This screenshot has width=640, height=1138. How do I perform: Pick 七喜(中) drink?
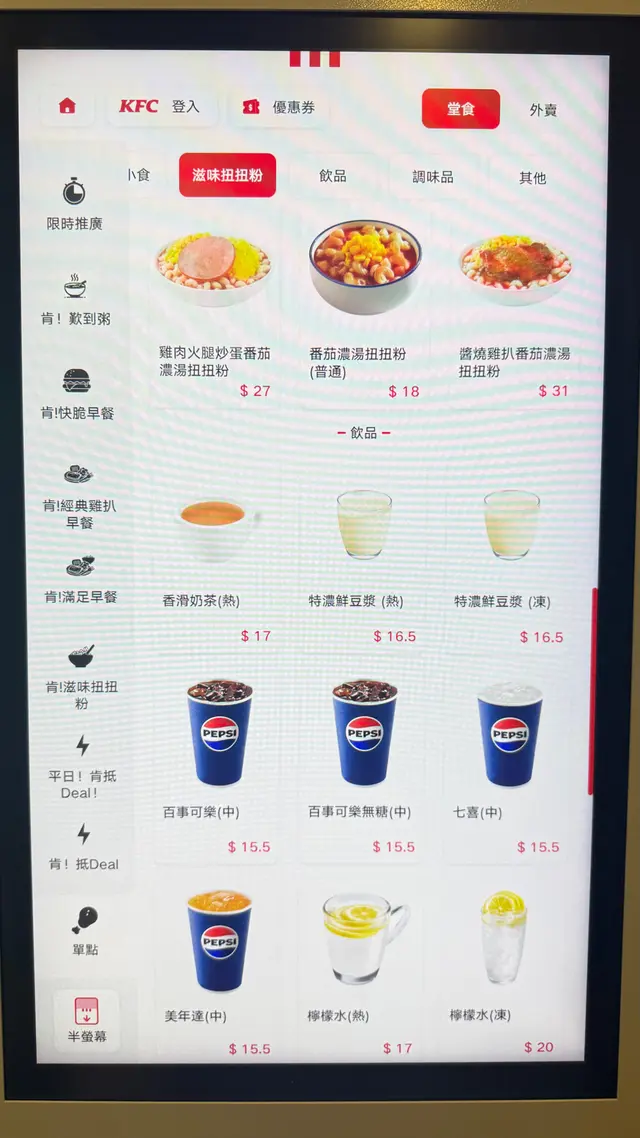[x=509, y=760]
